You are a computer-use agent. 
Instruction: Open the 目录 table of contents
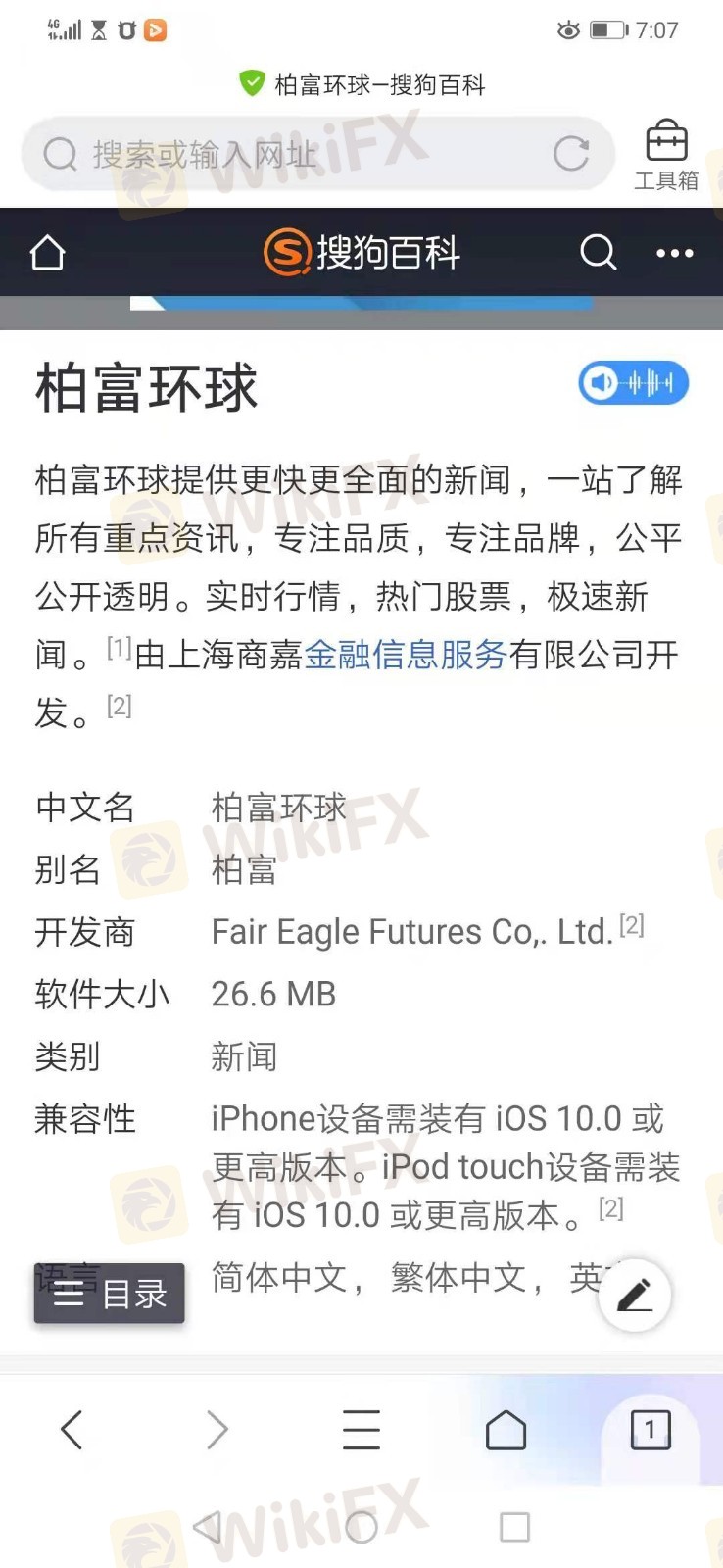[x=110, y=1294]
